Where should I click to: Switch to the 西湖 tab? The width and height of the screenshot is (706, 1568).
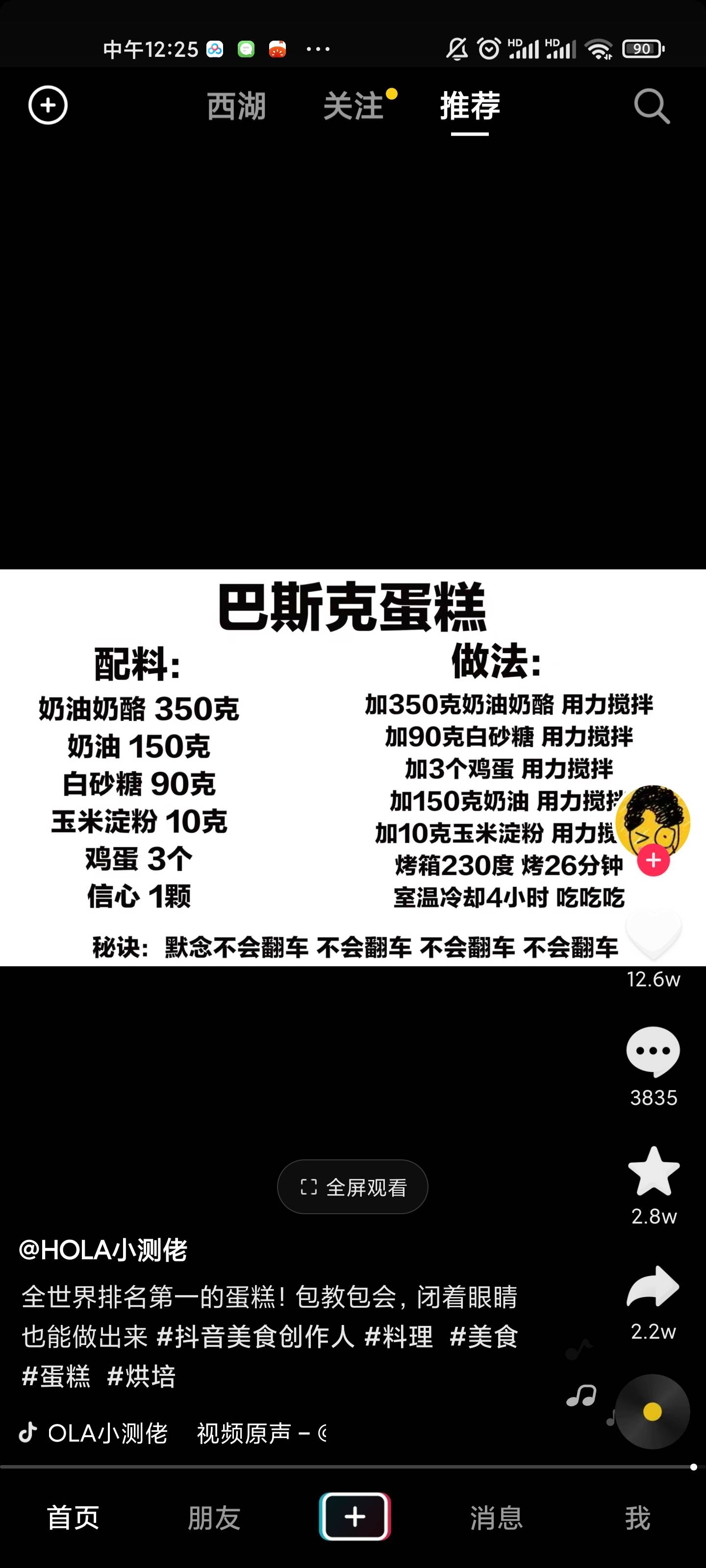(x=236, y=106)
